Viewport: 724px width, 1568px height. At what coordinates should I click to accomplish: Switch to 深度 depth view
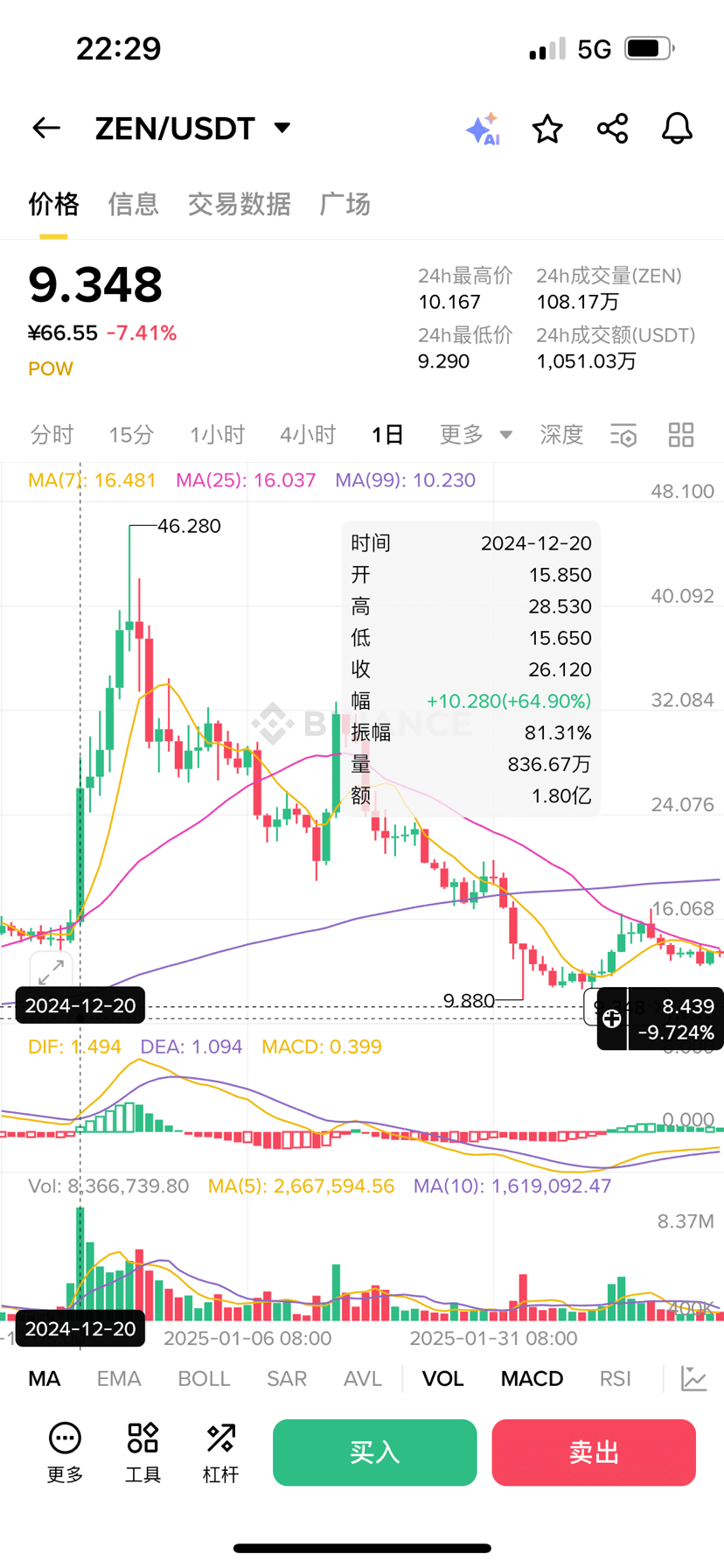561,435
